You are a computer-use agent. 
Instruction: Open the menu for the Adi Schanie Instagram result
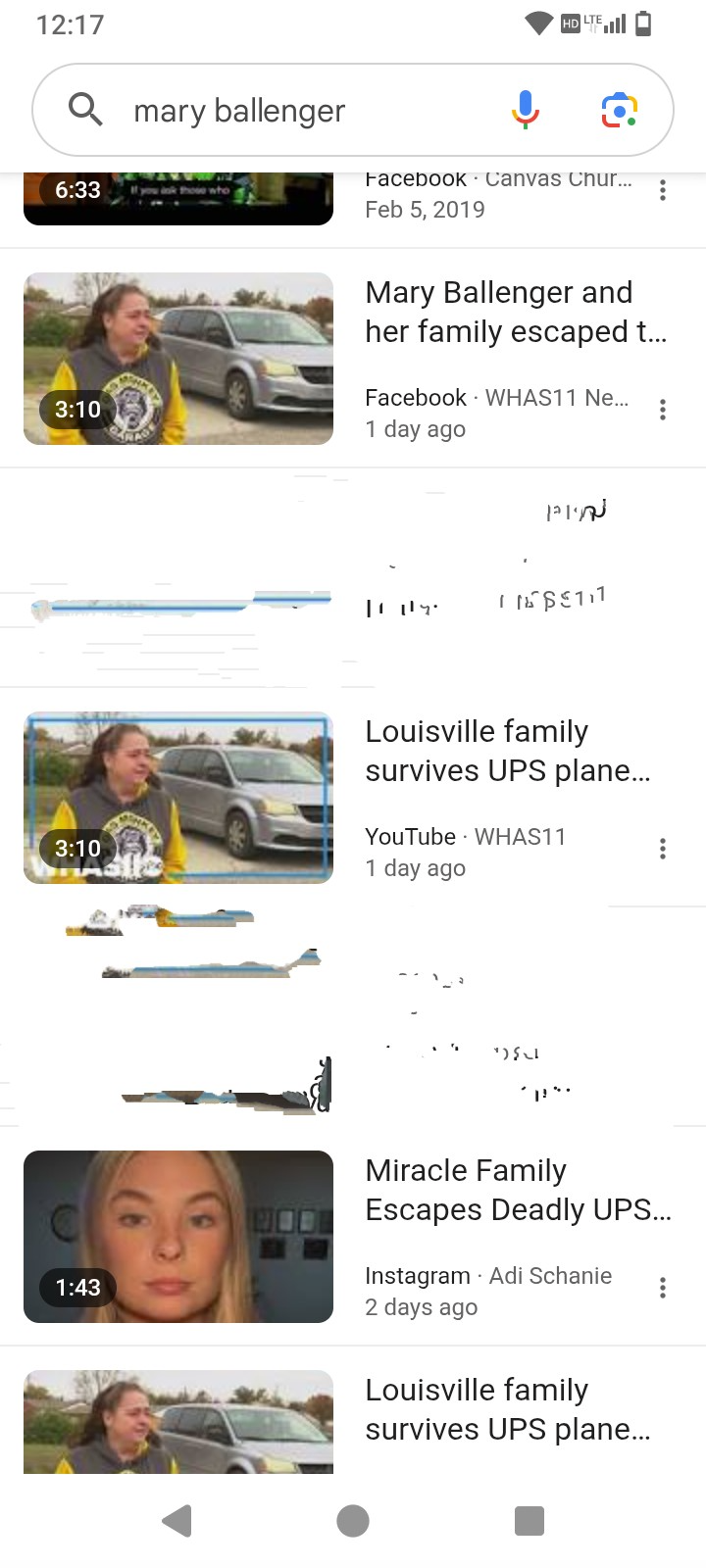(663, 1288)
